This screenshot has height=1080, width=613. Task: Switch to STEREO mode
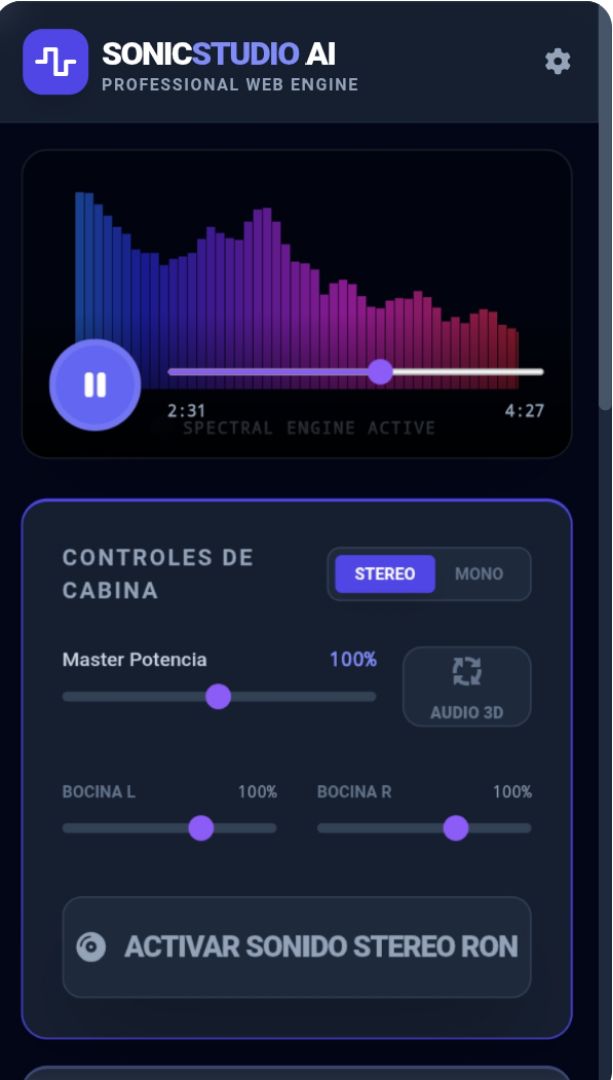coord(385,574)
